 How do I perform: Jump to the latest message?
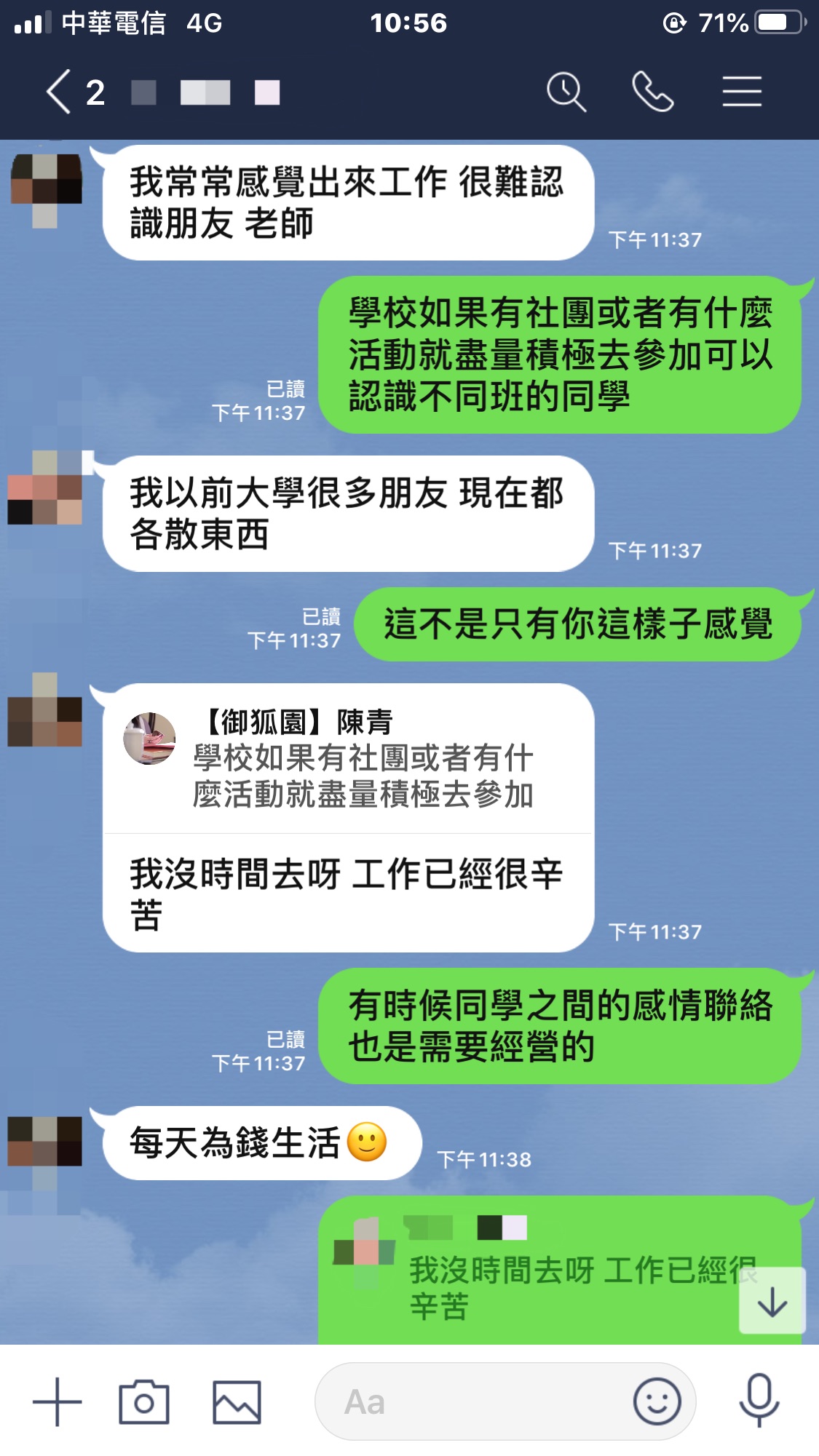[772, 1302]
